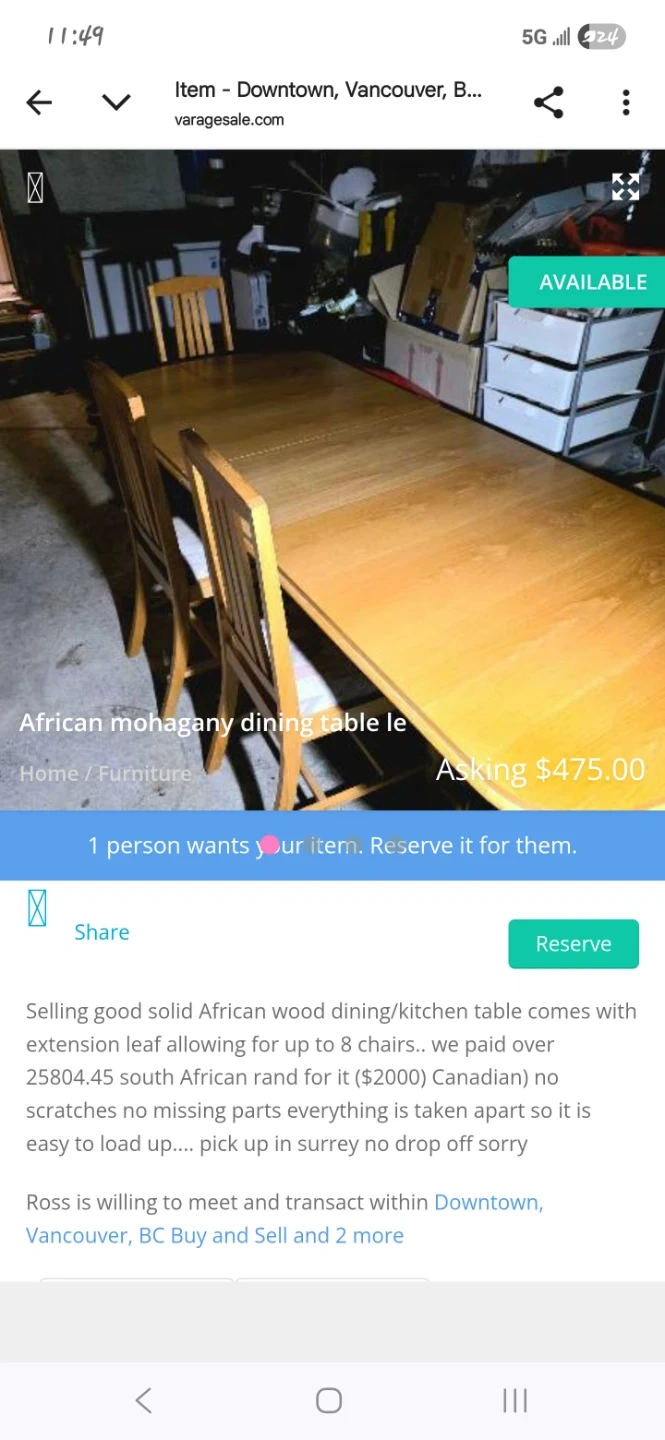Screen dimensions: 665x1440
Task: Open the Furniture category breadcrumb
Action: 145,773
